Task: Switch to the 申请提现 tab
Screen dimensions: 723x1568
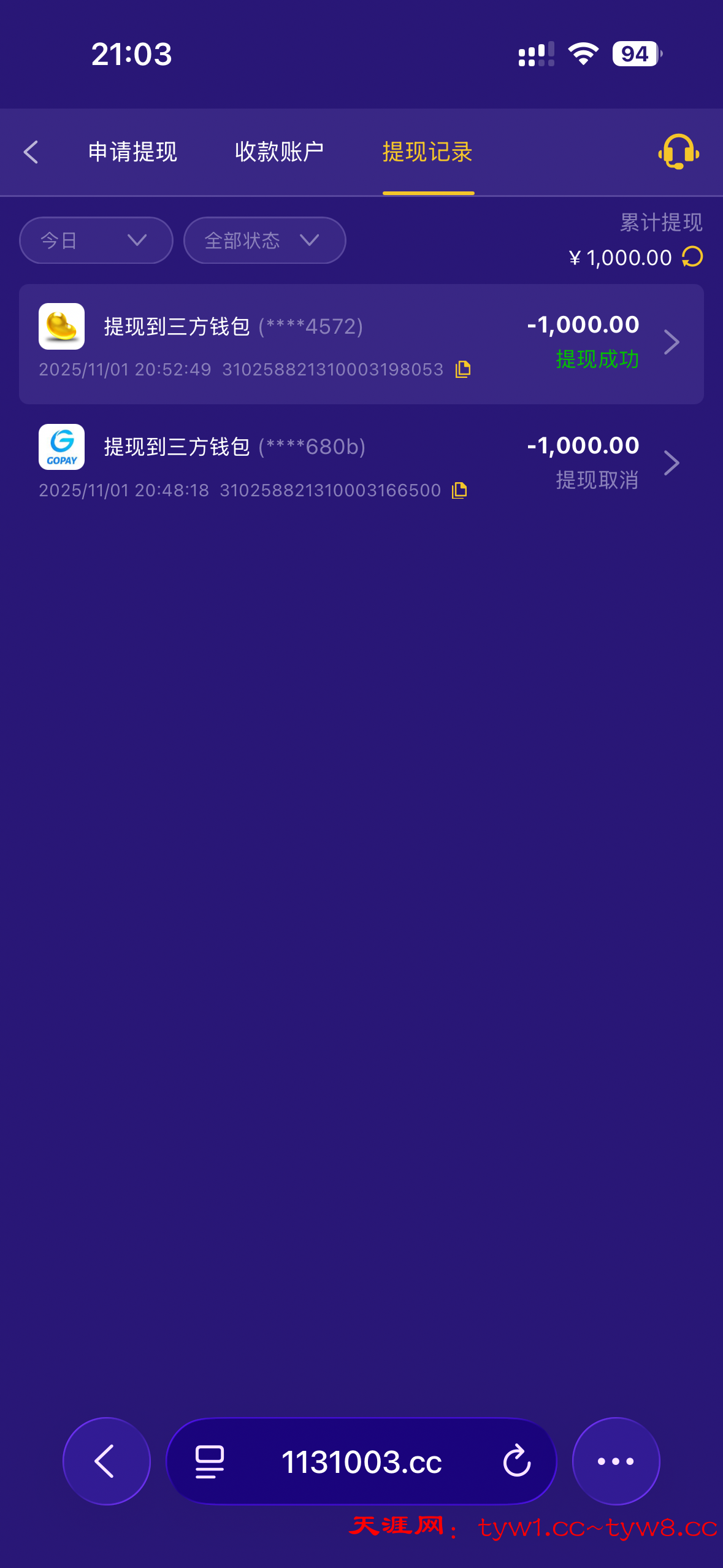Action: pyautogui.click(x=132, y=152)
